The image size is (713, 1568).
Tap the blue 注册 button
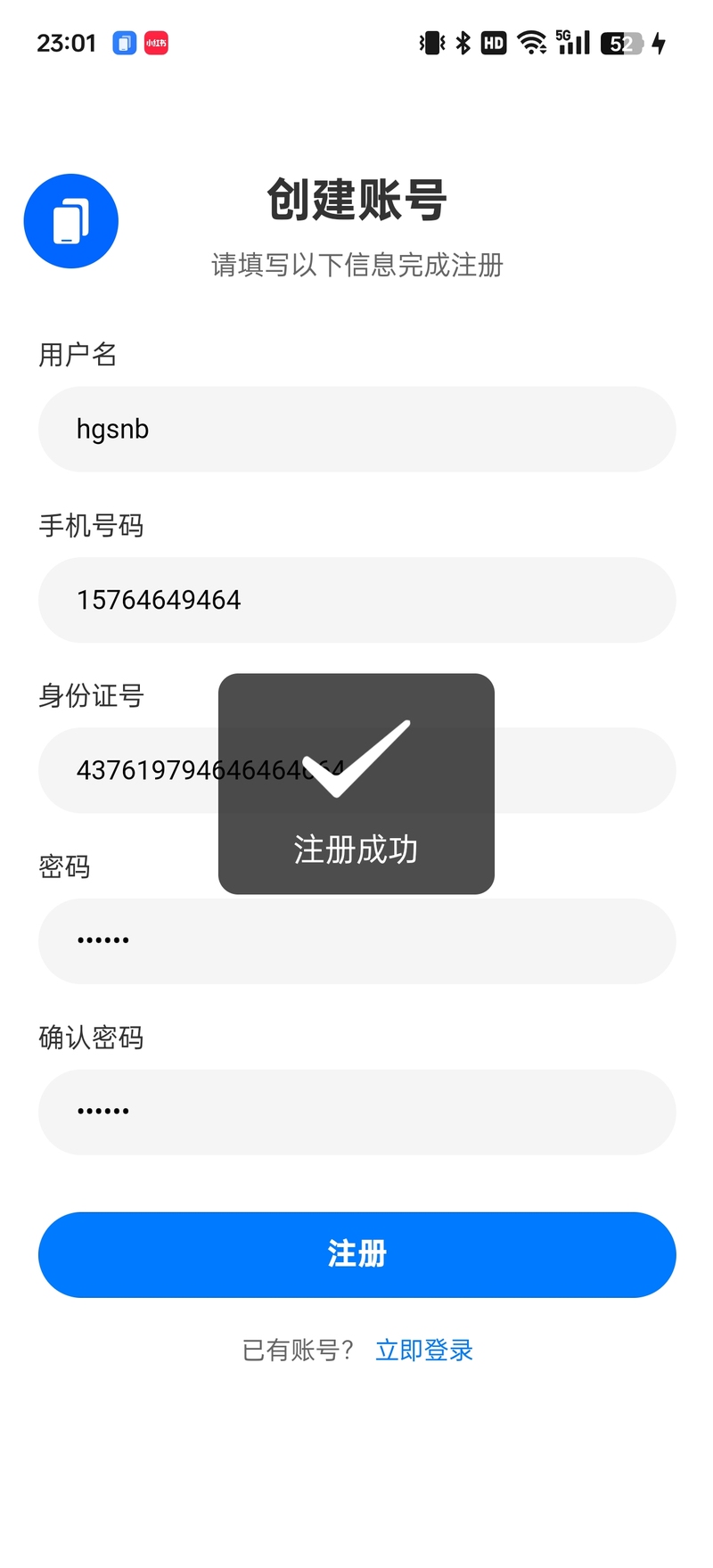pos(356,1254)
